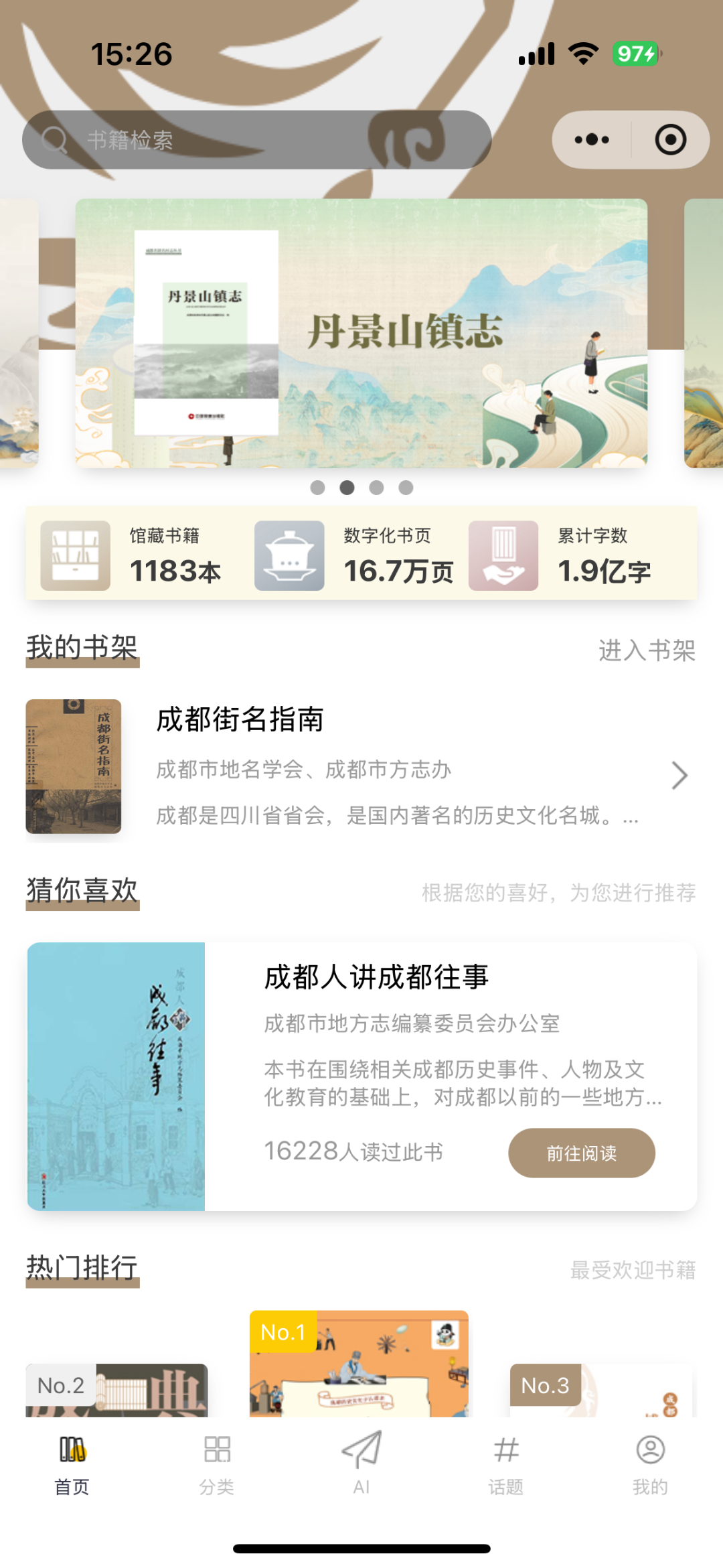Open the 成都人讲成都往事 book cover

(x=116, y=1074)
